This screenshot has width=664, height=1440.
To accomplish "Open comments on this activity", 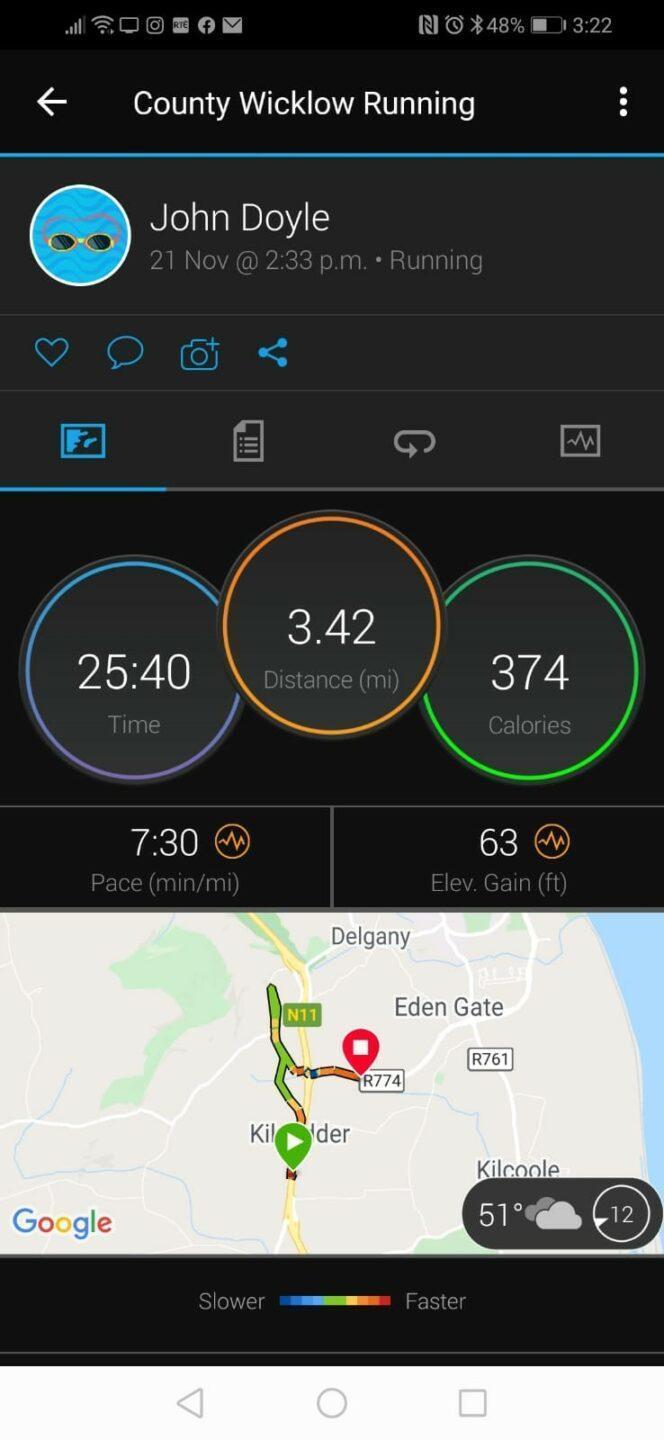I will [125, 352].
